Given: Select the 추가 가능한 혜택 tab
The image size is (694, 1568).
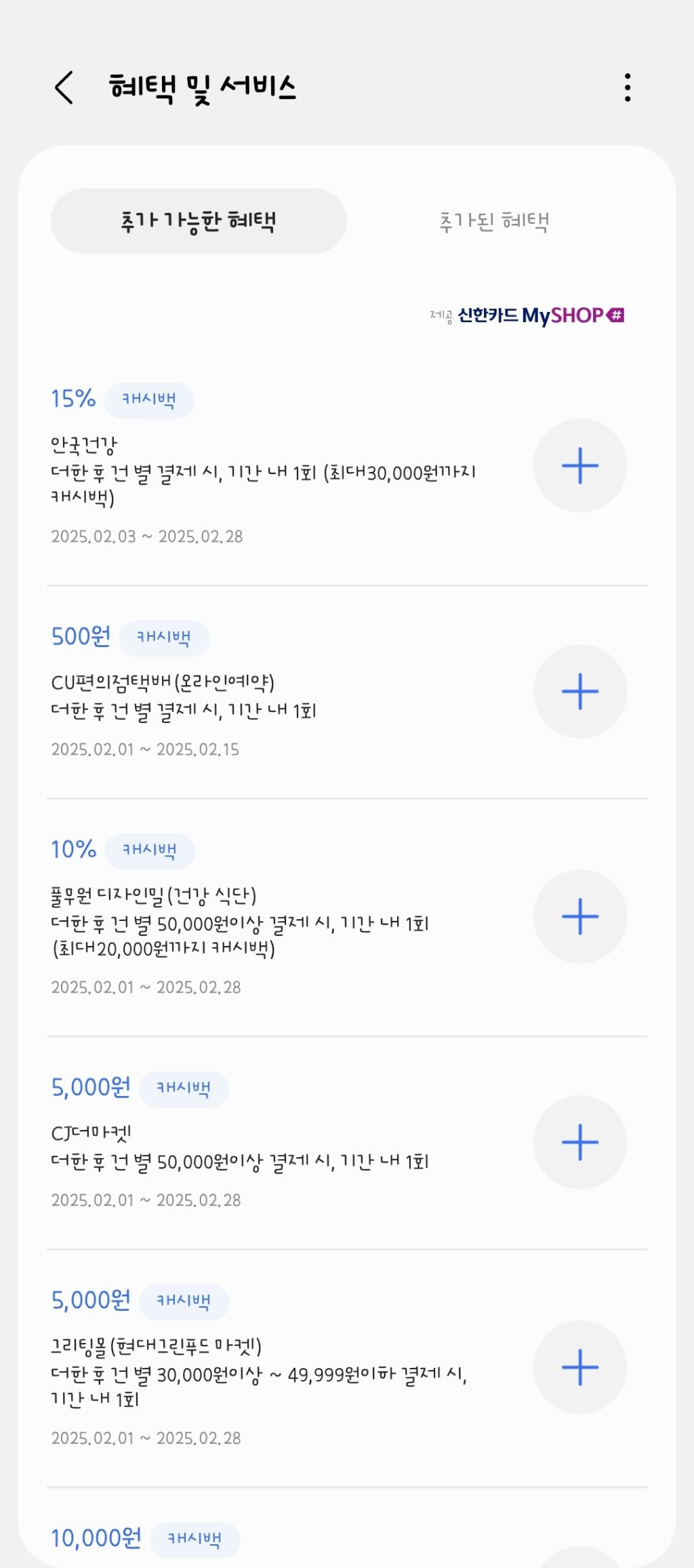Looking at the screenshot, I should 199,221.
